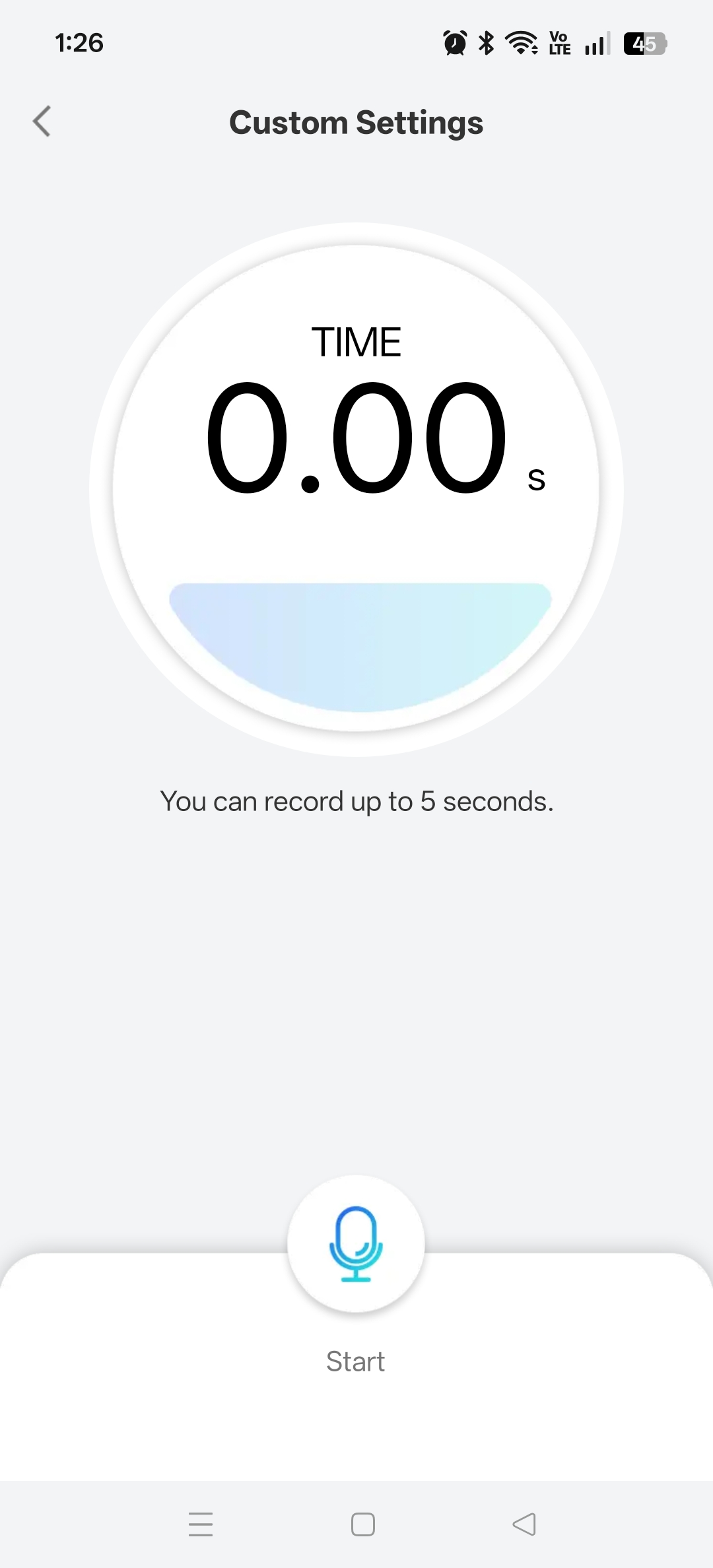The image size is (713, 1568).
Task: Start recording with the microphone button
Action: [356, 1243]
